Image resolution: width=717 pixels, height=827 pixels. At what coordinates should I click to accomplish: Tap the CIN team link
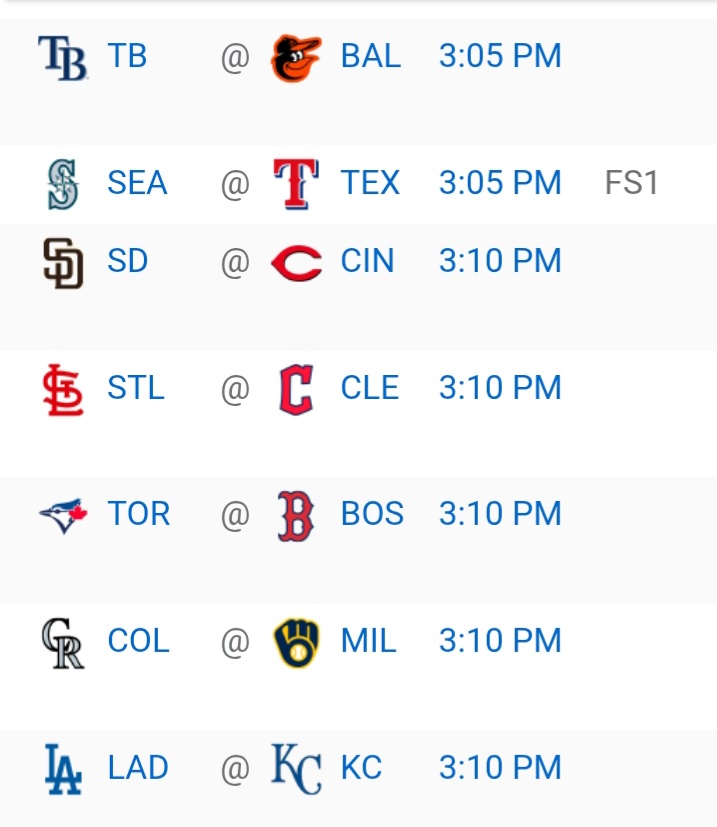[x=367, y=261]
